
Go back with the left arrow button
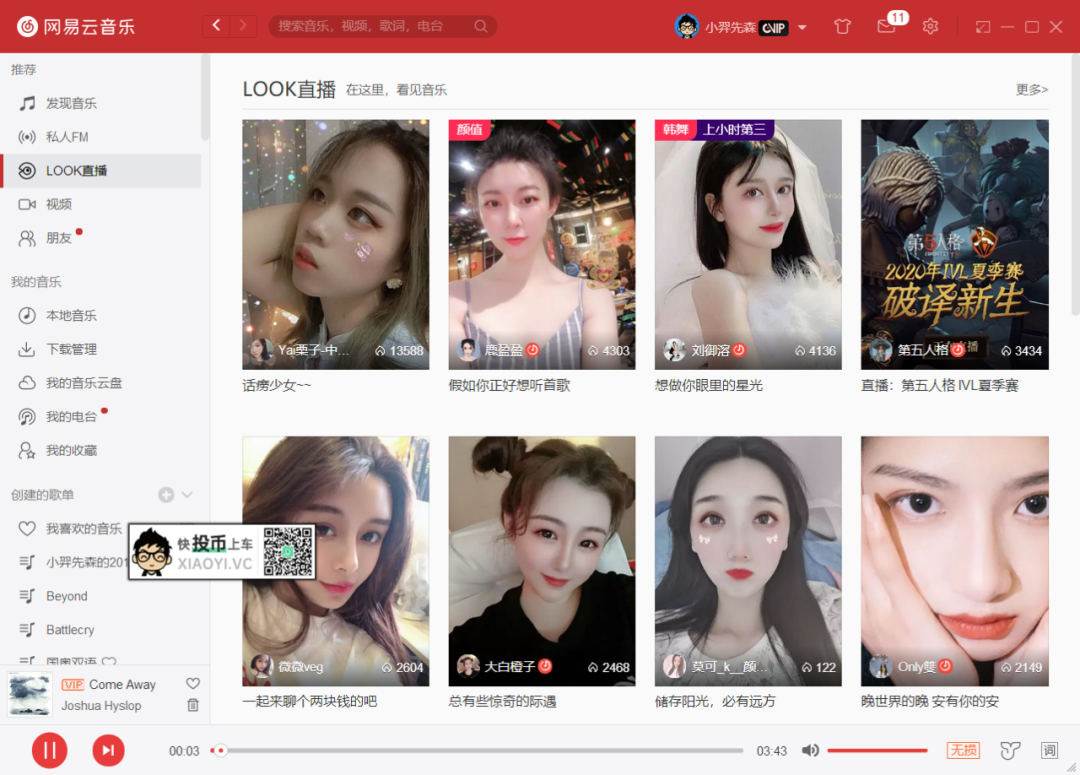pyautogui.click(x=216, y=26)
